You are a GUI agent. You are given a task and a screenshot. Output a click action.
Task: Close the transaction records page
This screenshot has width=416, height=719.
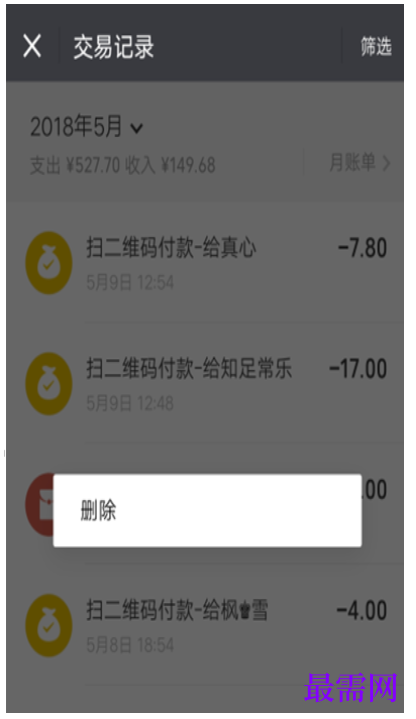click(x=32, y=46)
